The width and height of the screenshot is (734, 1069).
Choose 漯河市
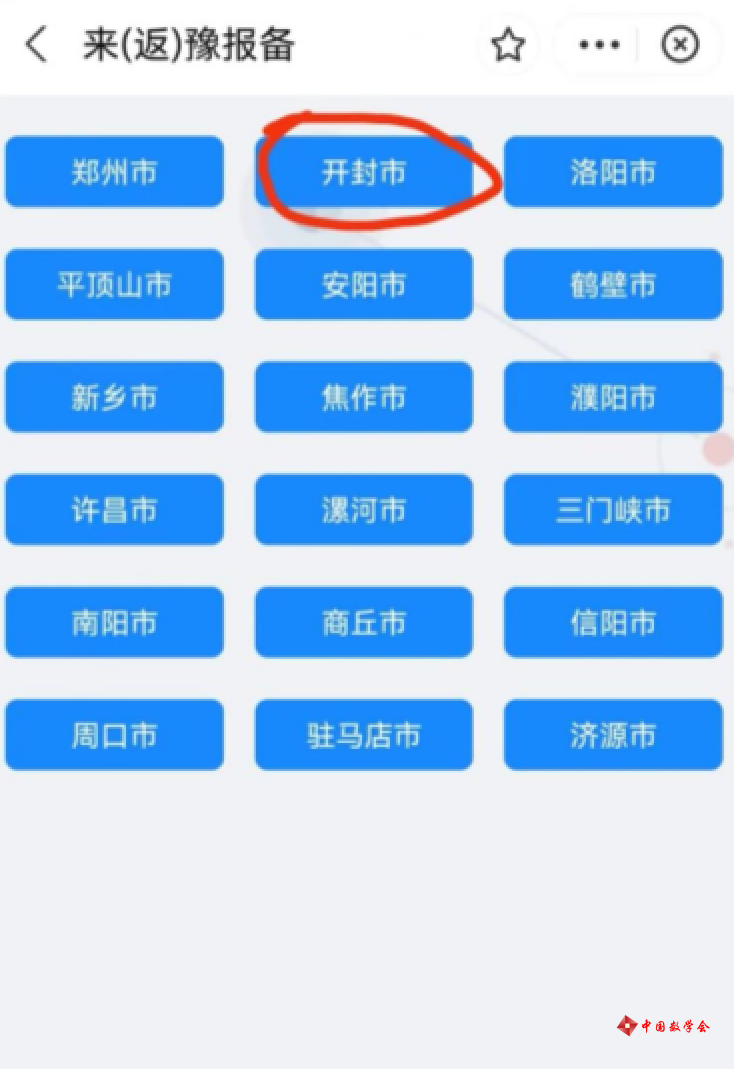coord(364,510)
